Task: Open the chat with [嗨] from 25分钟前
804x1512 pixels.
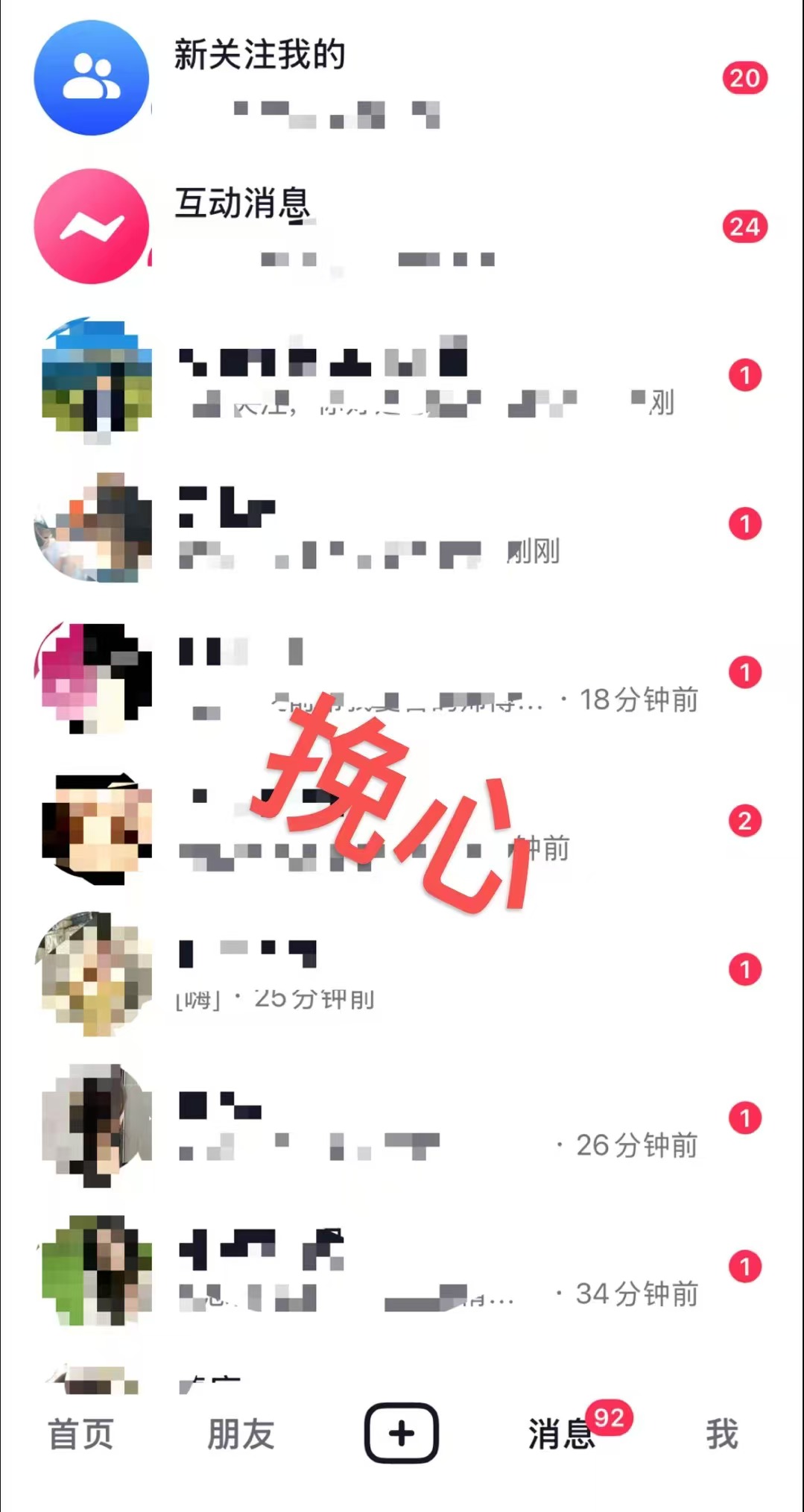Action: 402,972
